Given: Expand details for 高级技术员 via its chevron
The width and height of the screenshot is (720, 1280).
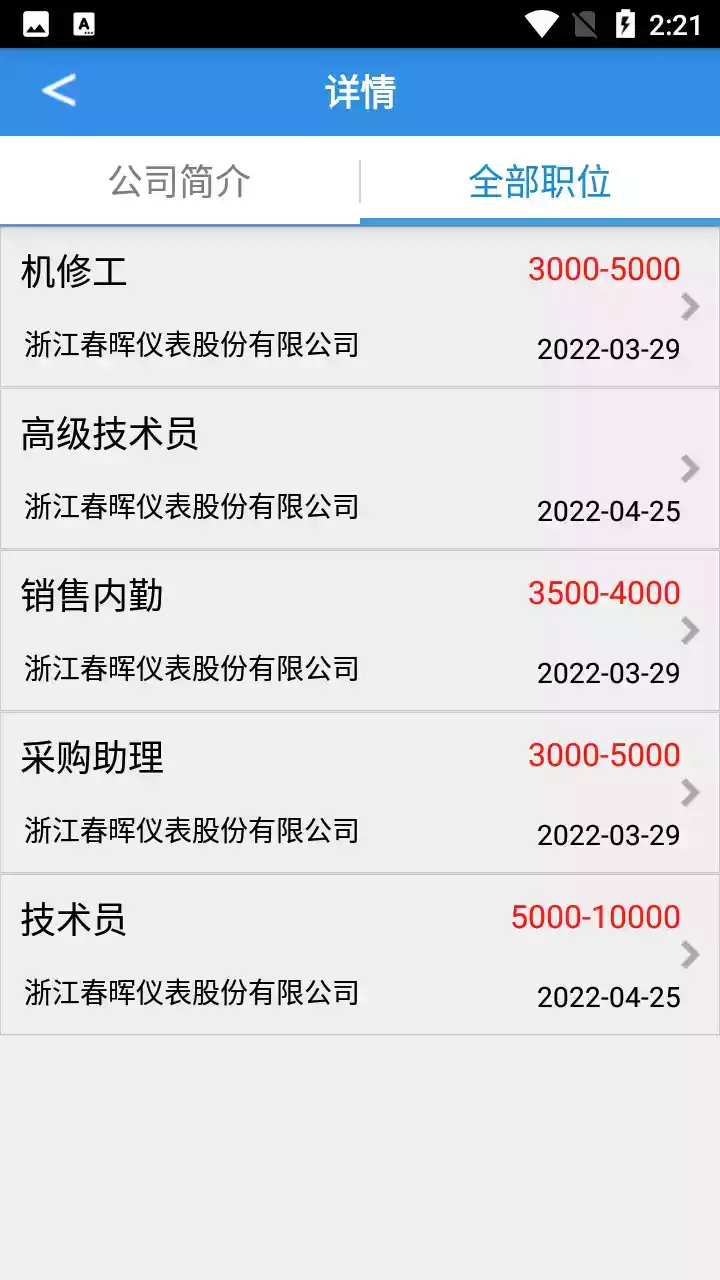Looking at the screenshot, I should click(689, 468).
